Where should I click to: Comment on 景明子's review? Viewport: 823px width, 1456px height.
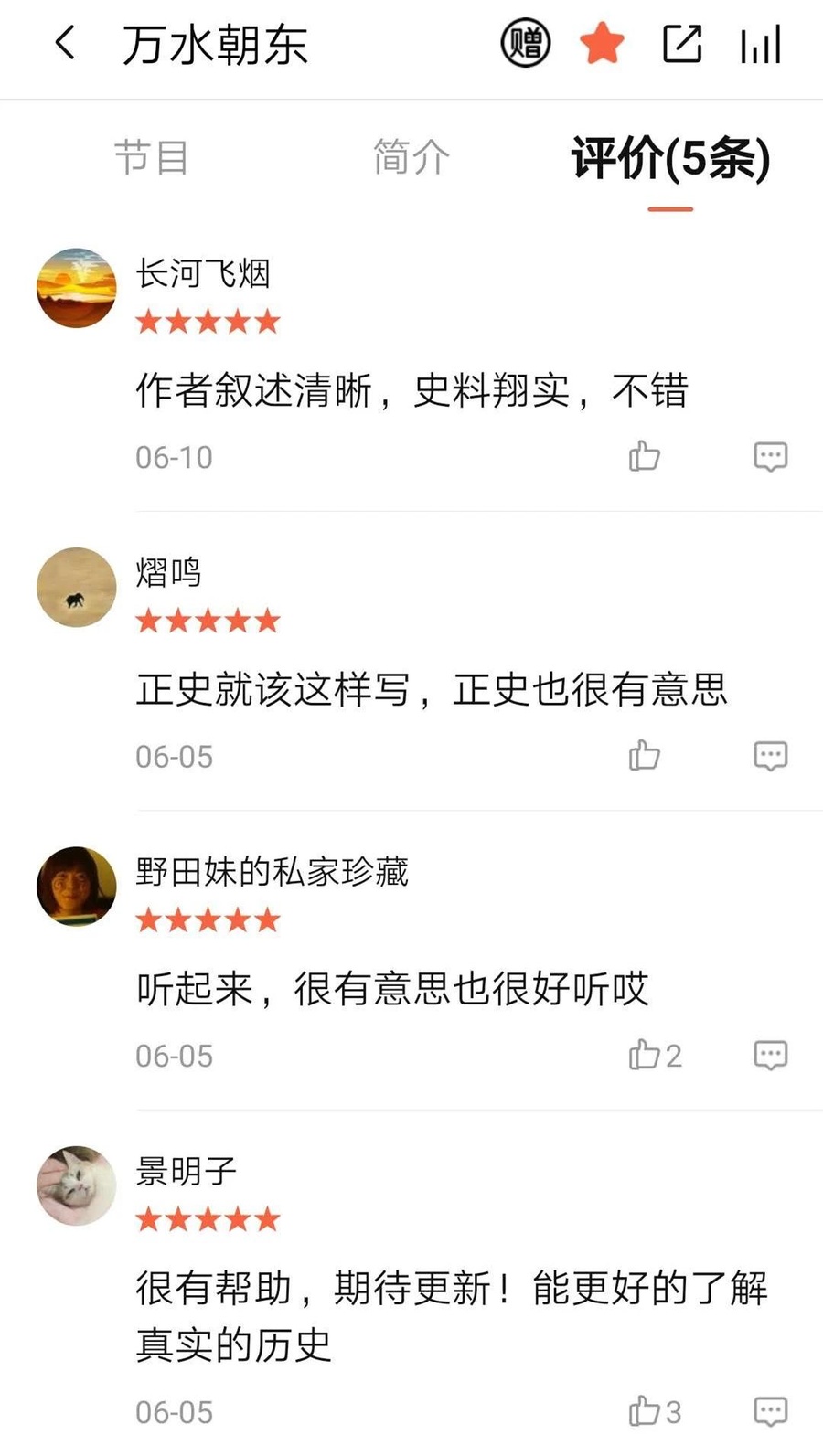click(x=770, y=1410)
